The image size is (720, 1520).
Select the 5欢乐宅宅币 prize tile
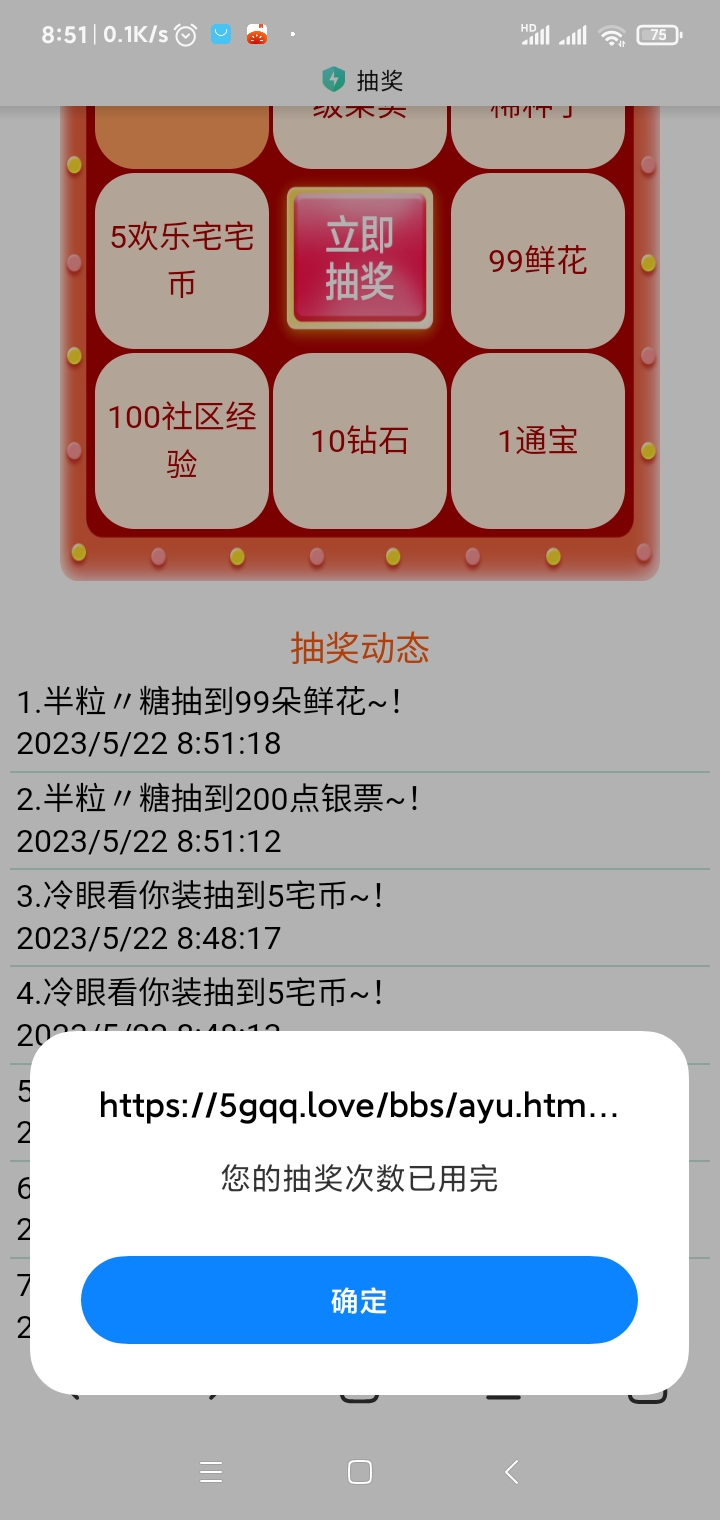tap(180, 258)
